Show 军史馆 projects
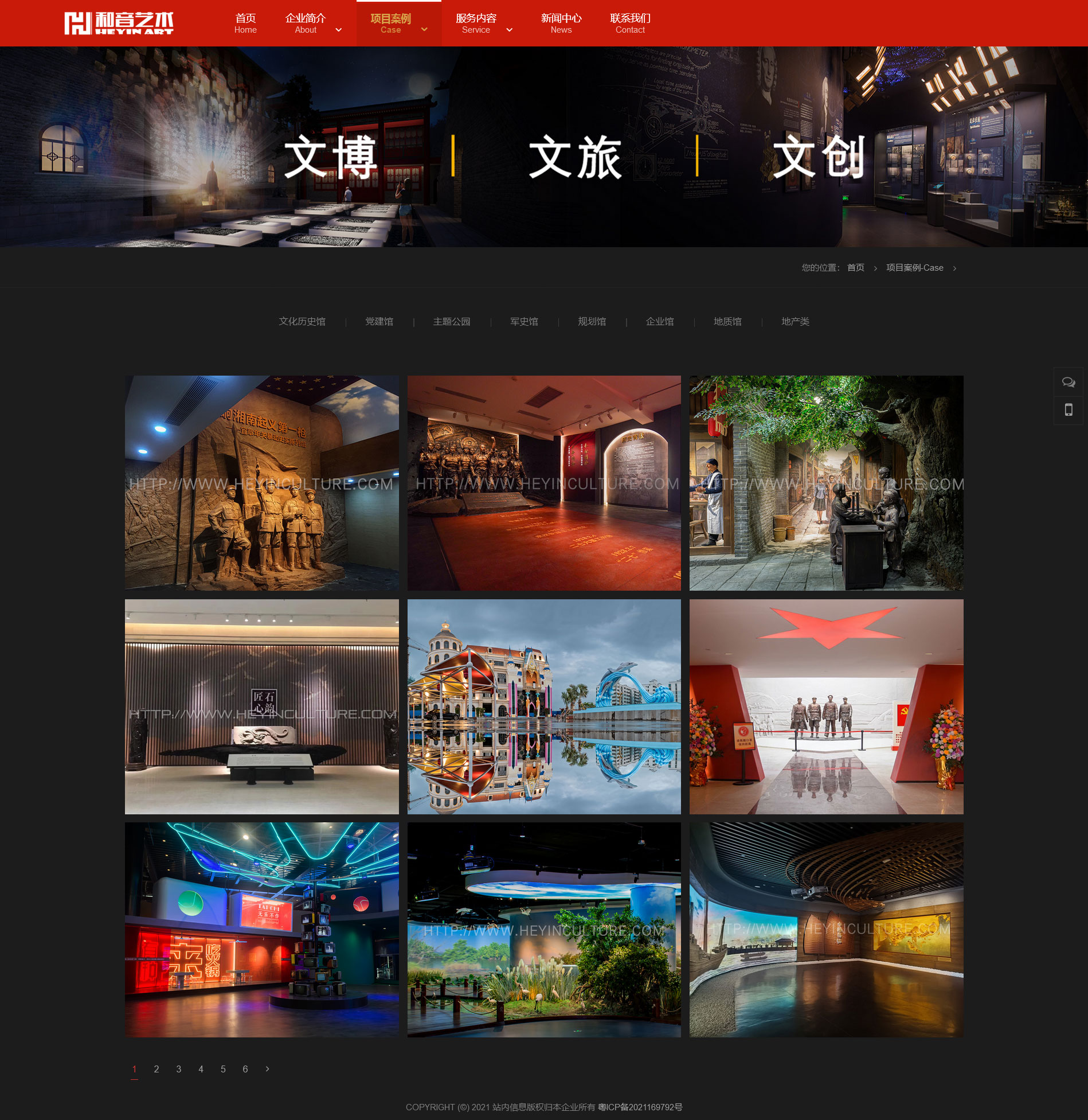1088x1120 pixels. [524, 322]
